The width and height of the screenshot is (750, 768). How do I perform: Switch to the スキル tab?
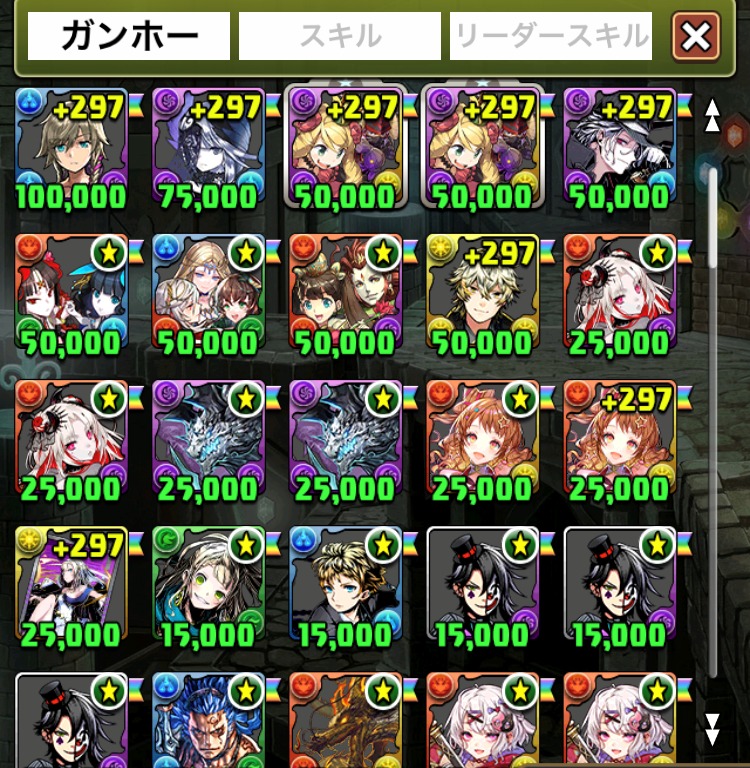340,37
